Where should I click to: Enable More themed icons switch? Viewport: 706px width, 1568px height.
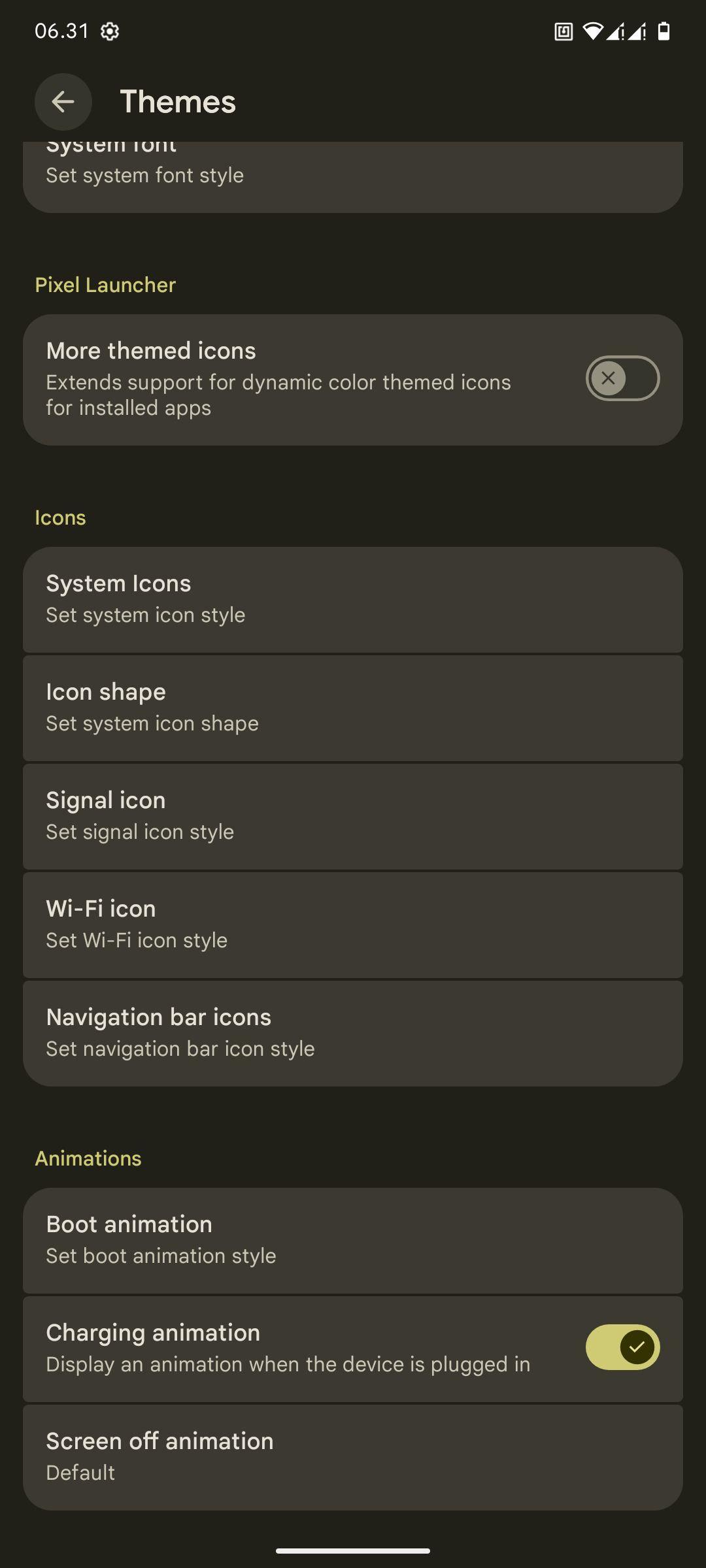[622, 378]
